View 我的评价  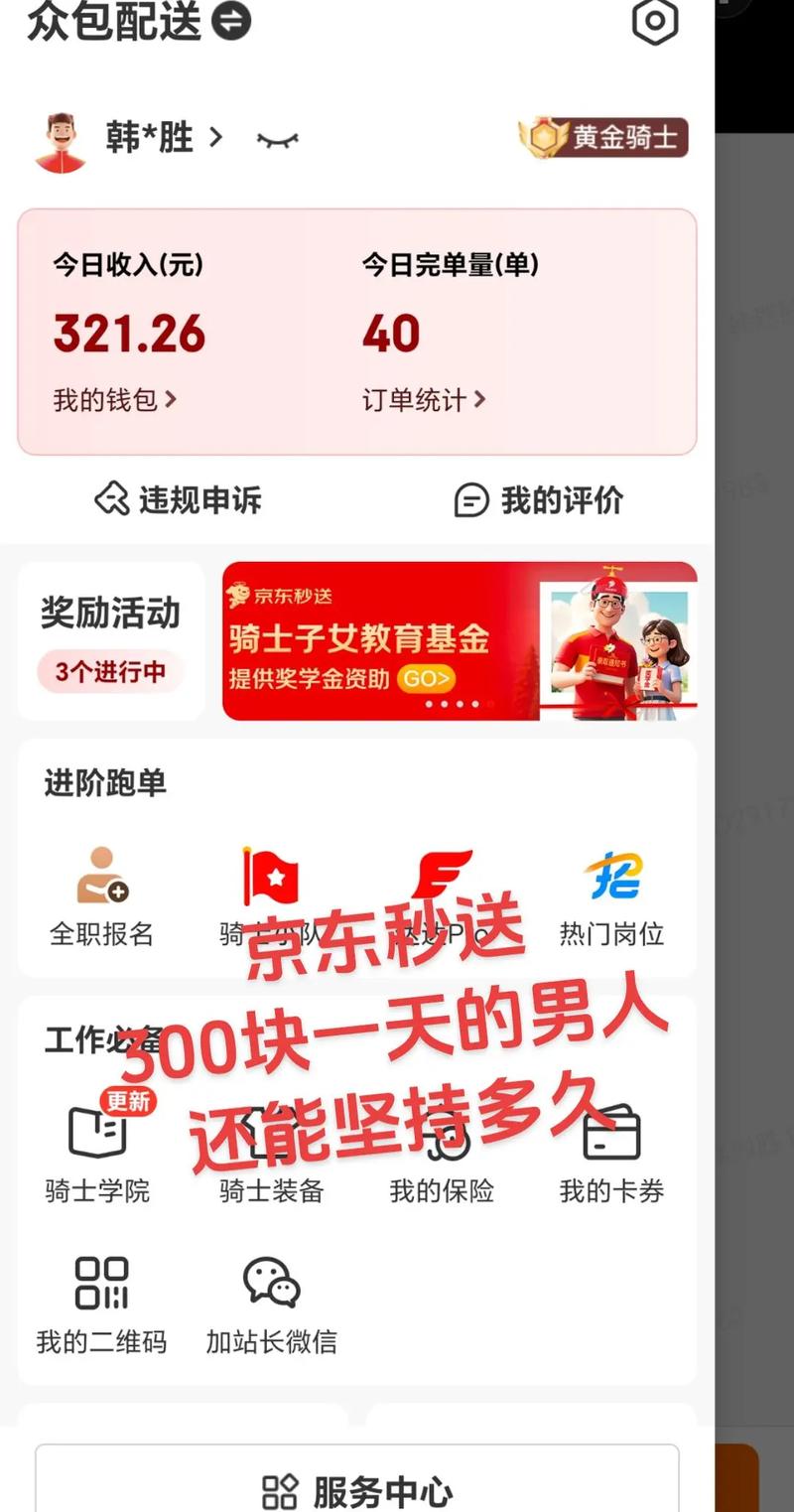539,499
